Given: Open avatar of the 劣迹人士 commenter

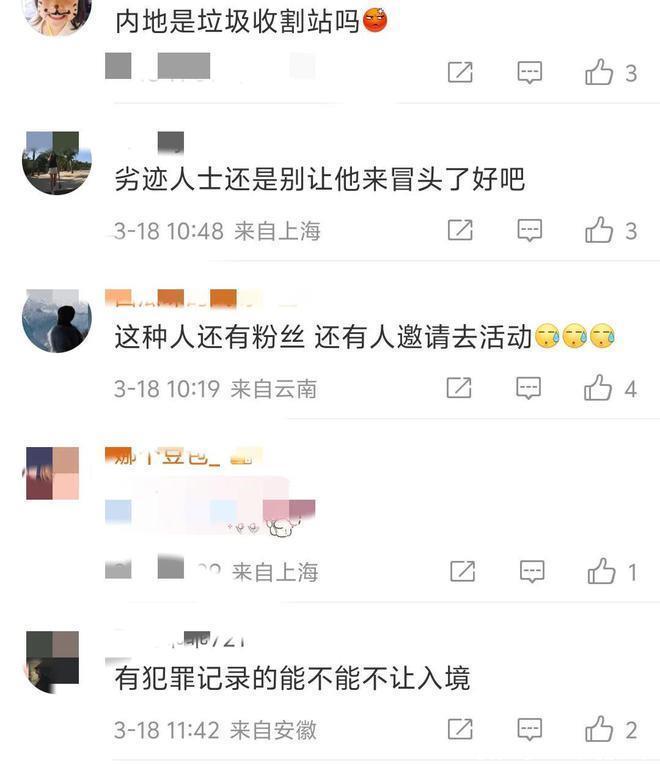Looking at the screenshot, I should click(x=57, y=163).
